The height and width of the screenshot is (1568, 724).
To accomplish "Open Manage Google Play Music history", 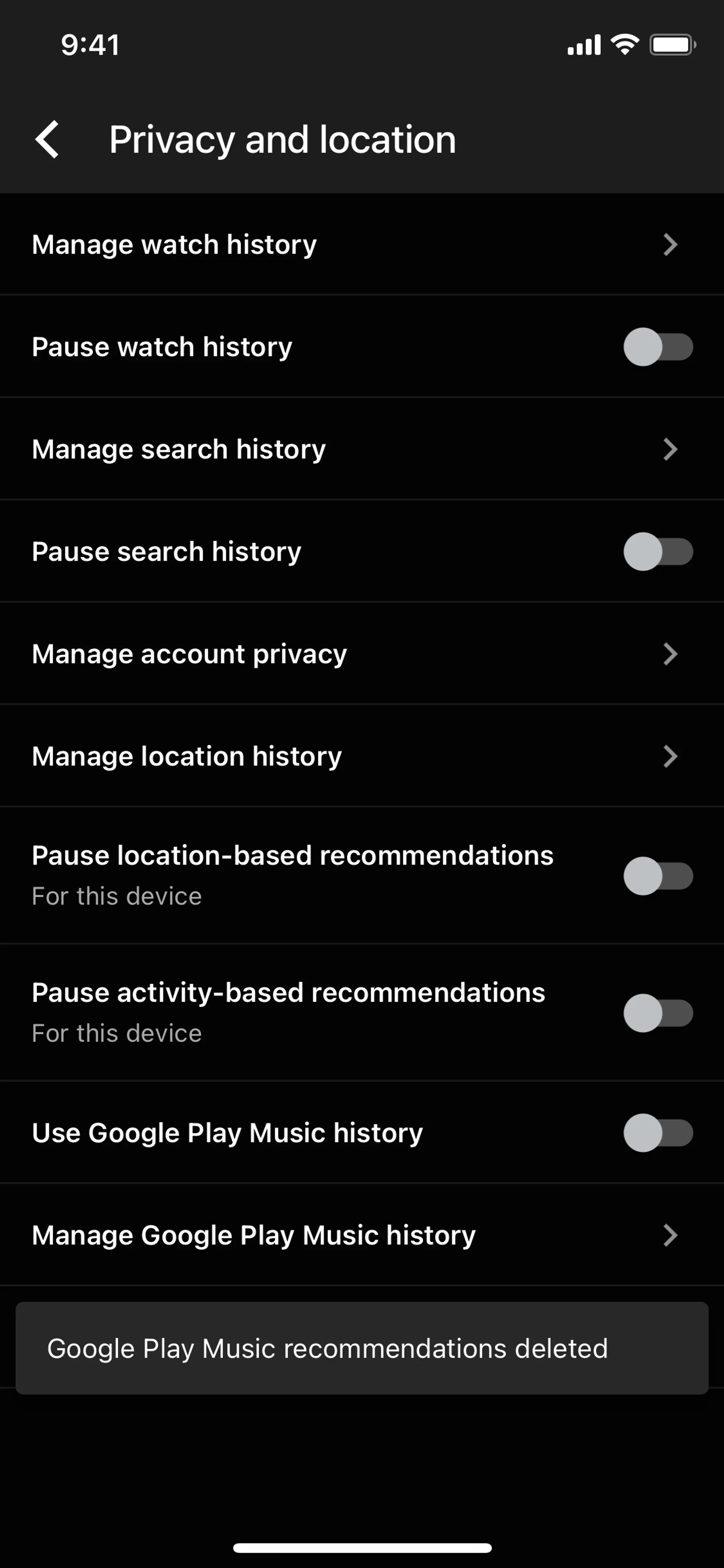I will point(361,1235).
